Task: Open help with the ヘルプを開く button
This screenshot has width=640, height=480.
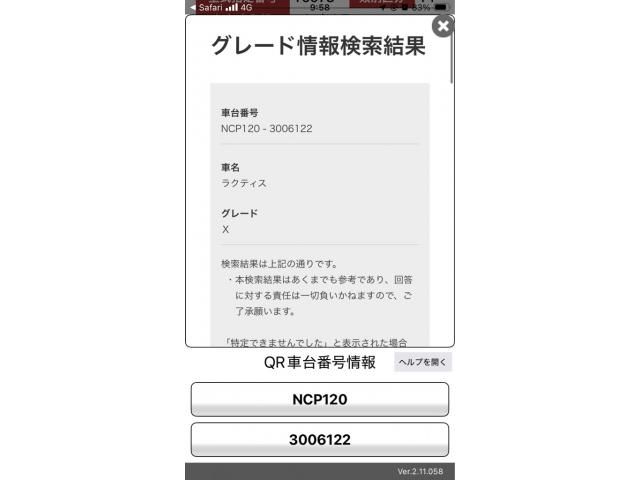Action: (x=423, y=362)
